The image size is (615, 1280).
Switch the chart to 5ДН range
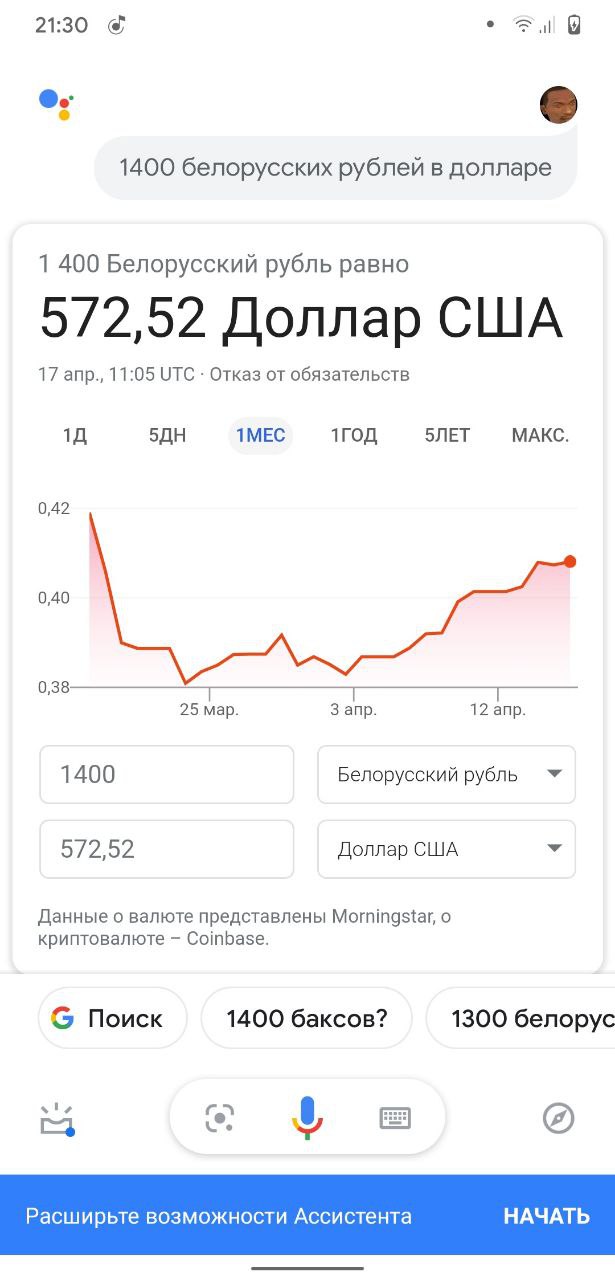[x=167, y=435]
